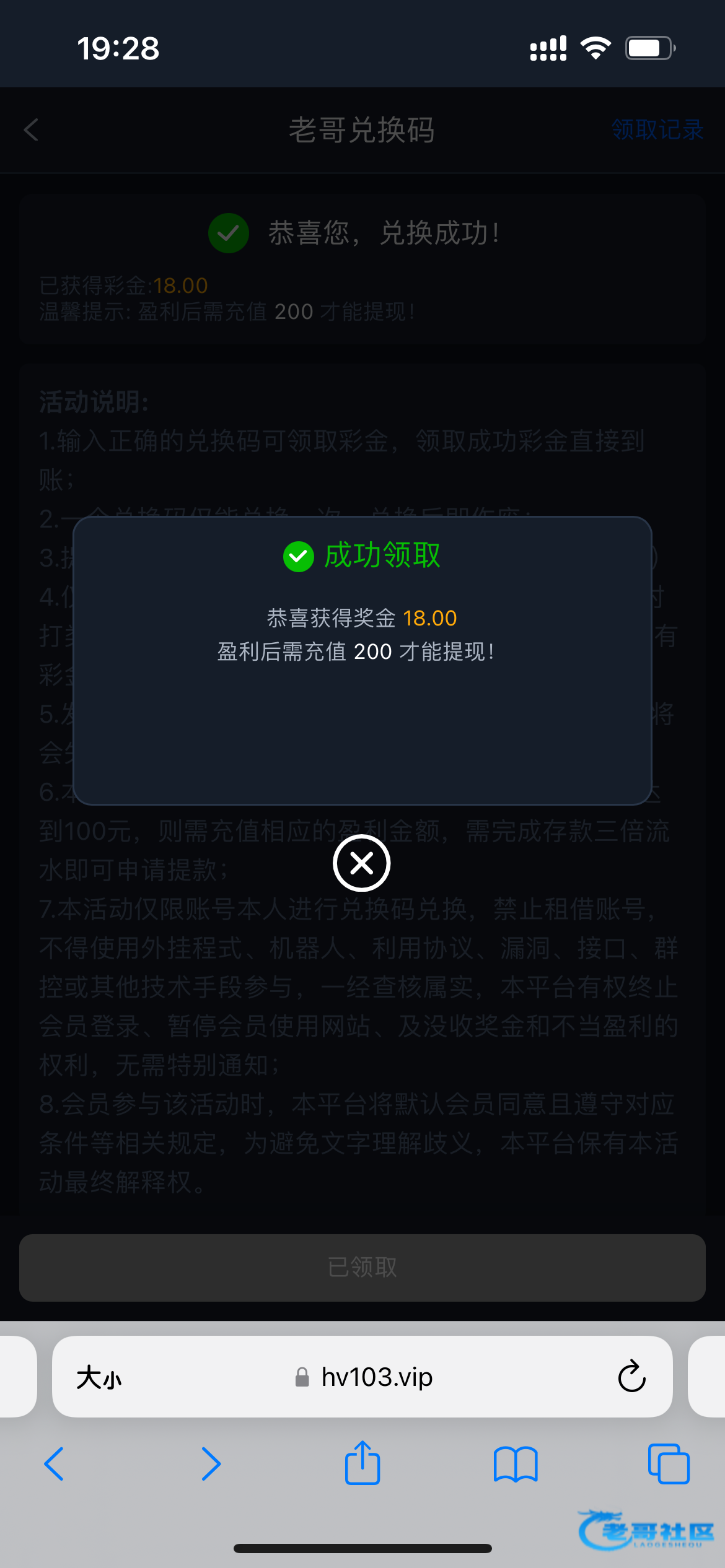
Task: Open Safari bookmarks
Action: point(516,1464)
